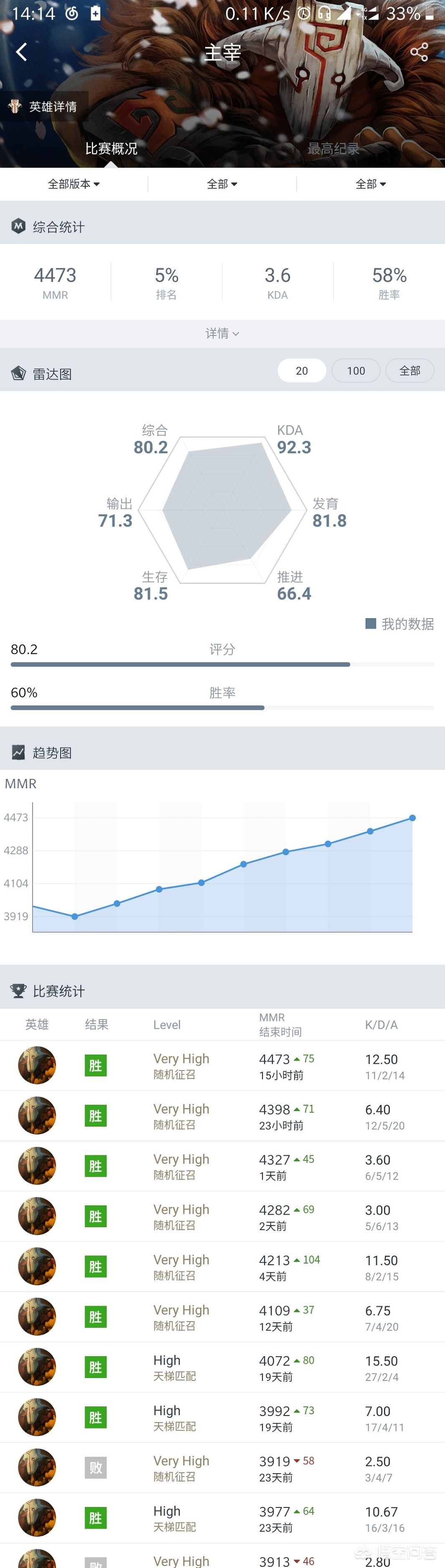Open the 全部版本 version dropdown
The image size is (445, 1568).
pos(74,184)
